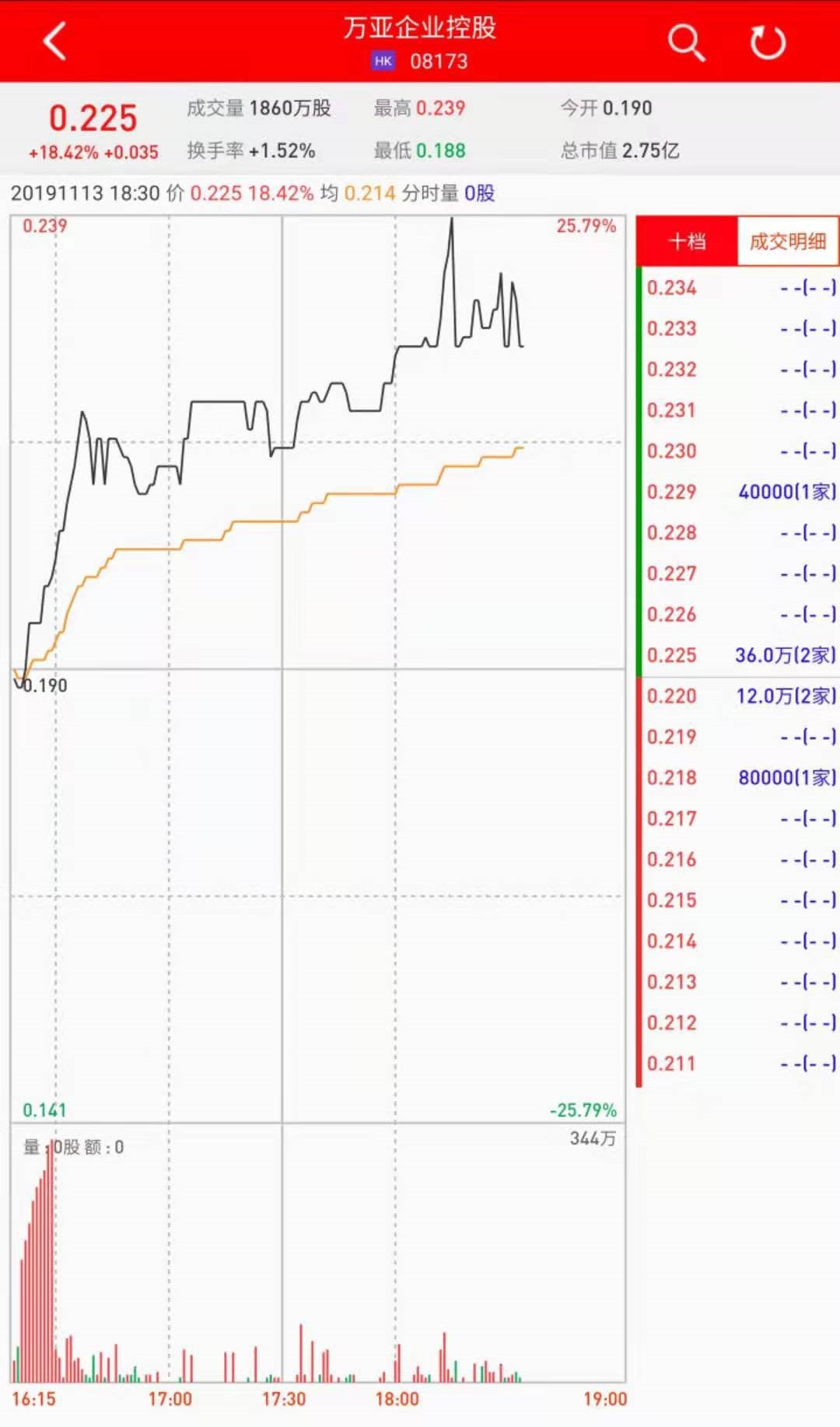Go back using the header arrow
This screenshot has height=1427, width=840.
tap(54, 41)
